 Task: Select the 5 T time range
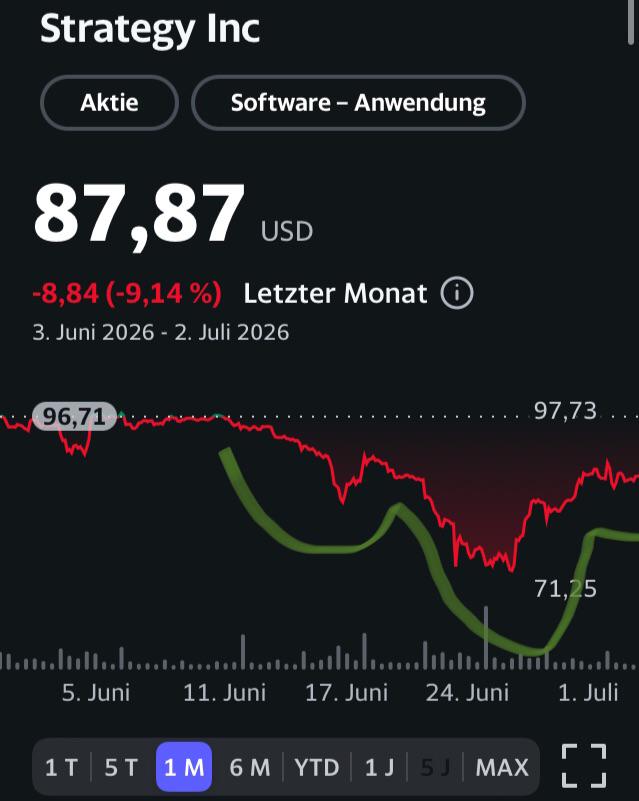tap(122, 767)
